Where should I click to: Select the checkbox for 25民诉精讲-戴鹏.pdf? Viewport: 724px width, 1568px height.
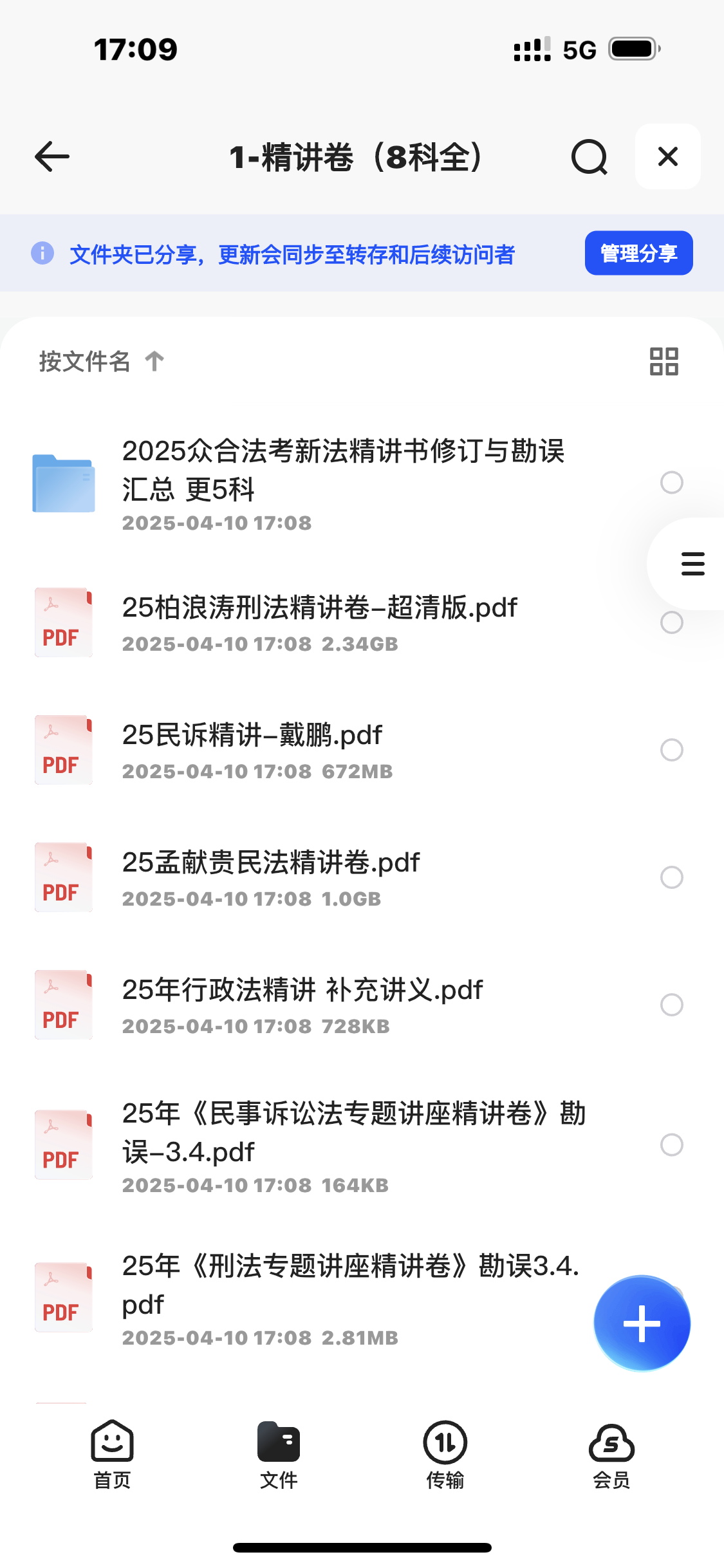pos(671,750)
